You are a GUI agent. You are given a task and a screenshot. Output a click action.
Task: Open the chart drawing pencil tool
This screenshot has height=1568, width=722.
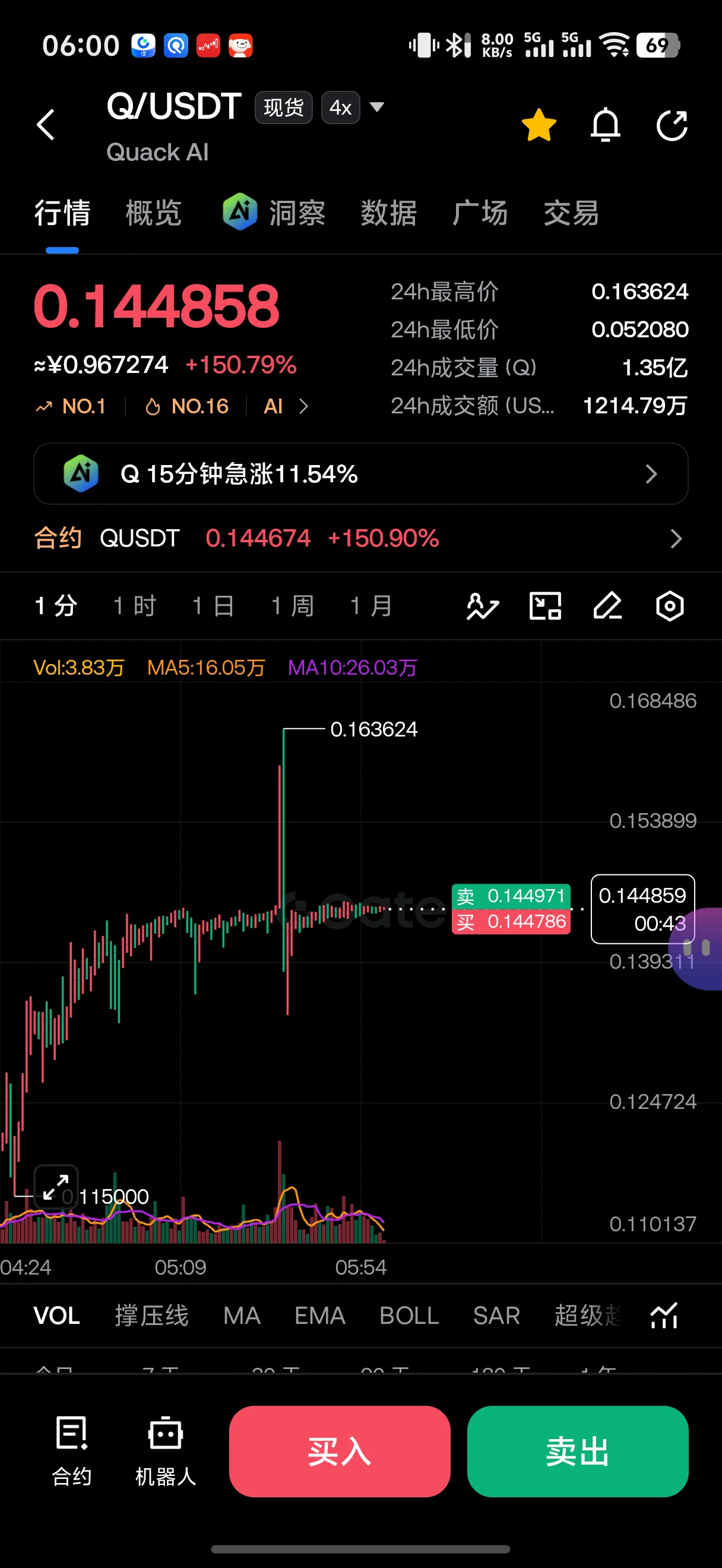(x=607, y=606)
